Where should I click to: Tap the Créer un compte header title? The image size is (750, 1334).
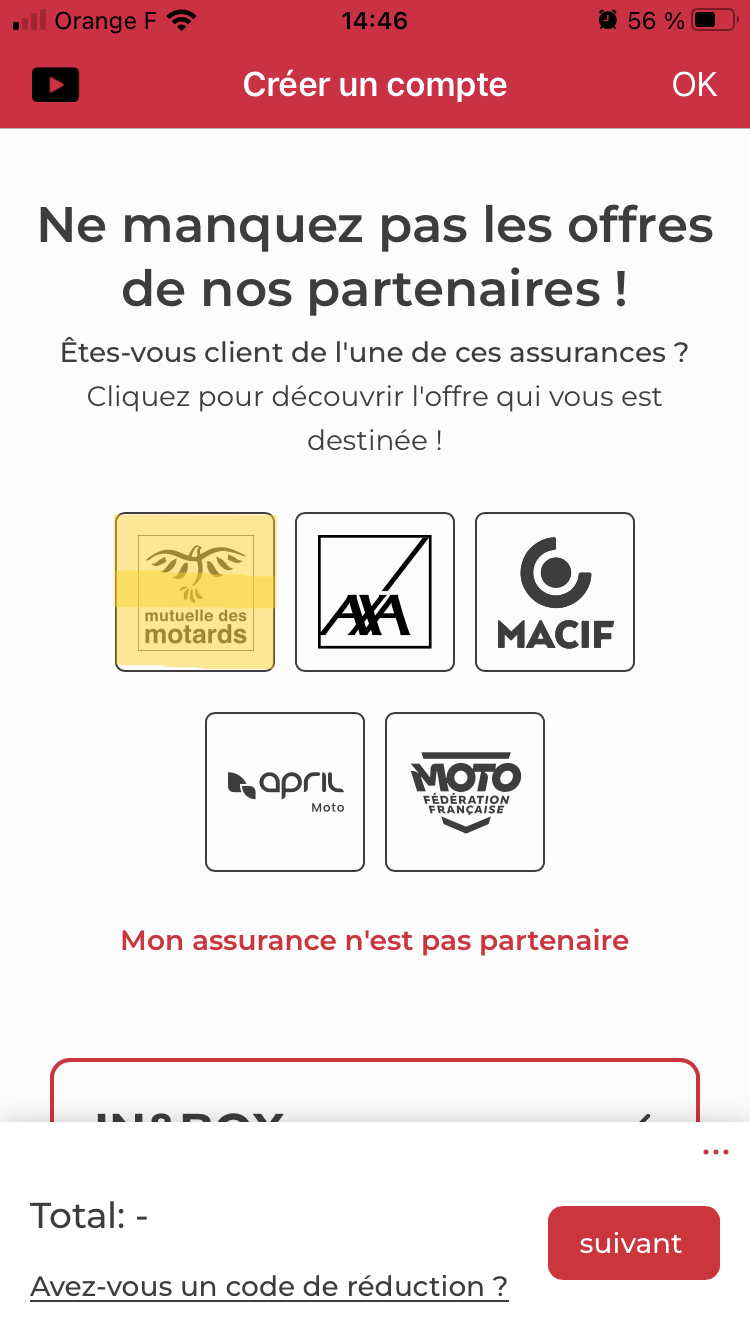pos(374,84)
